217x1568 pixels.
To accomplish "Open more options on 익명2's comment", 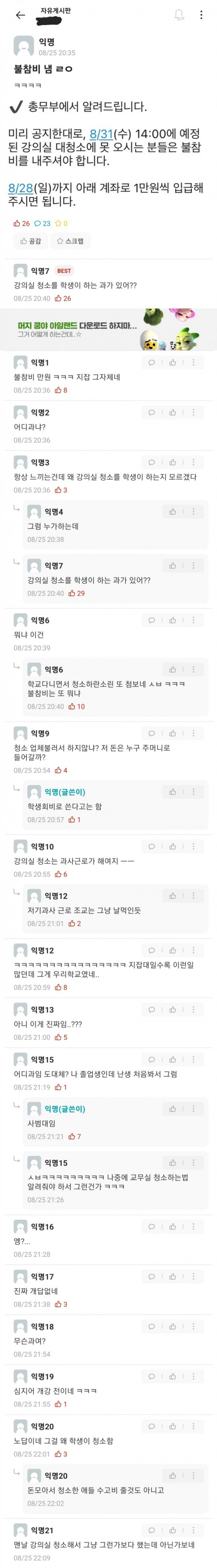I will 193,413.
